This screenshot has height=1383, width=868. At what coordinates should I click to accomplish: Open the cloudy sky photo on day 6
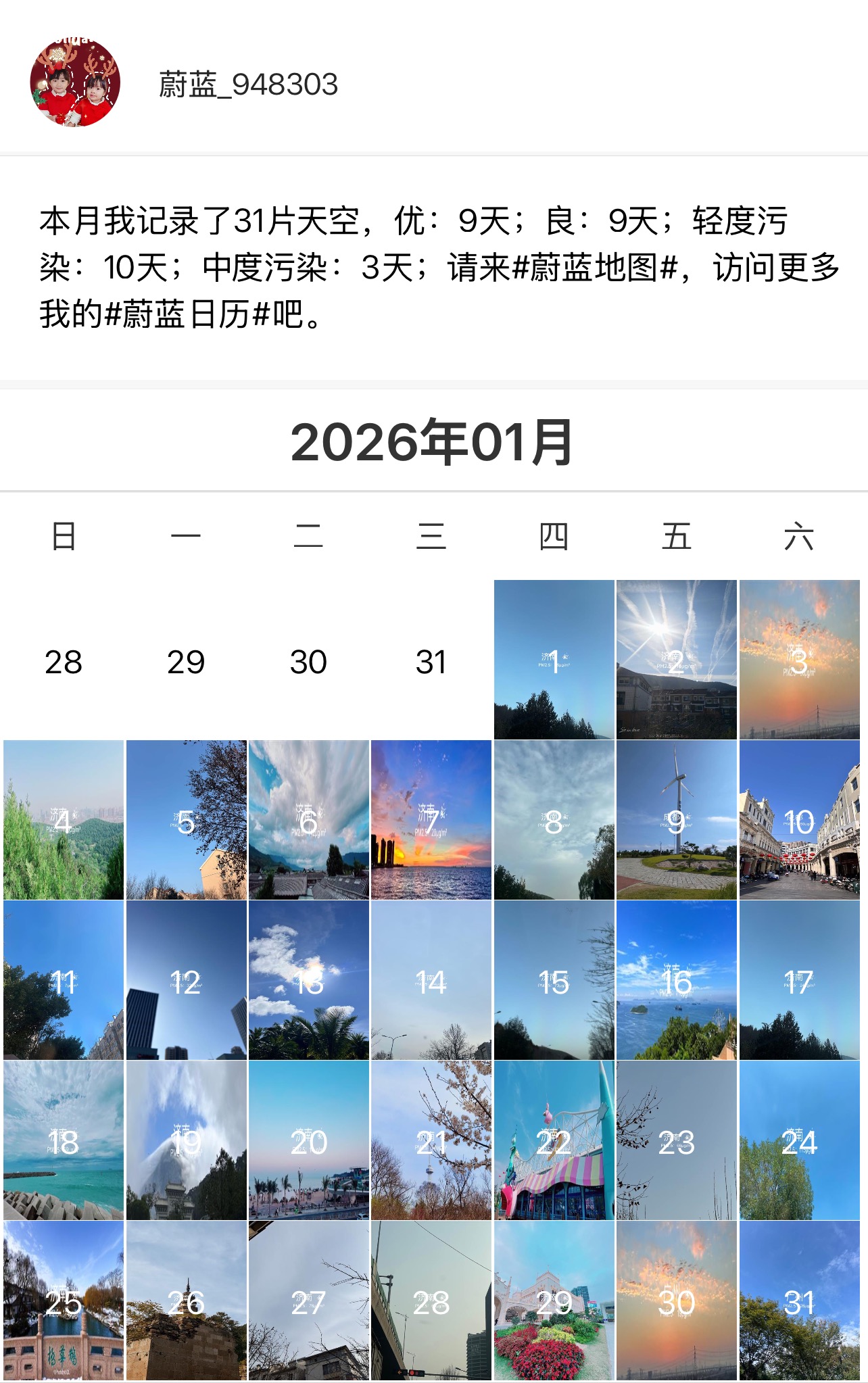click(309, 820)
